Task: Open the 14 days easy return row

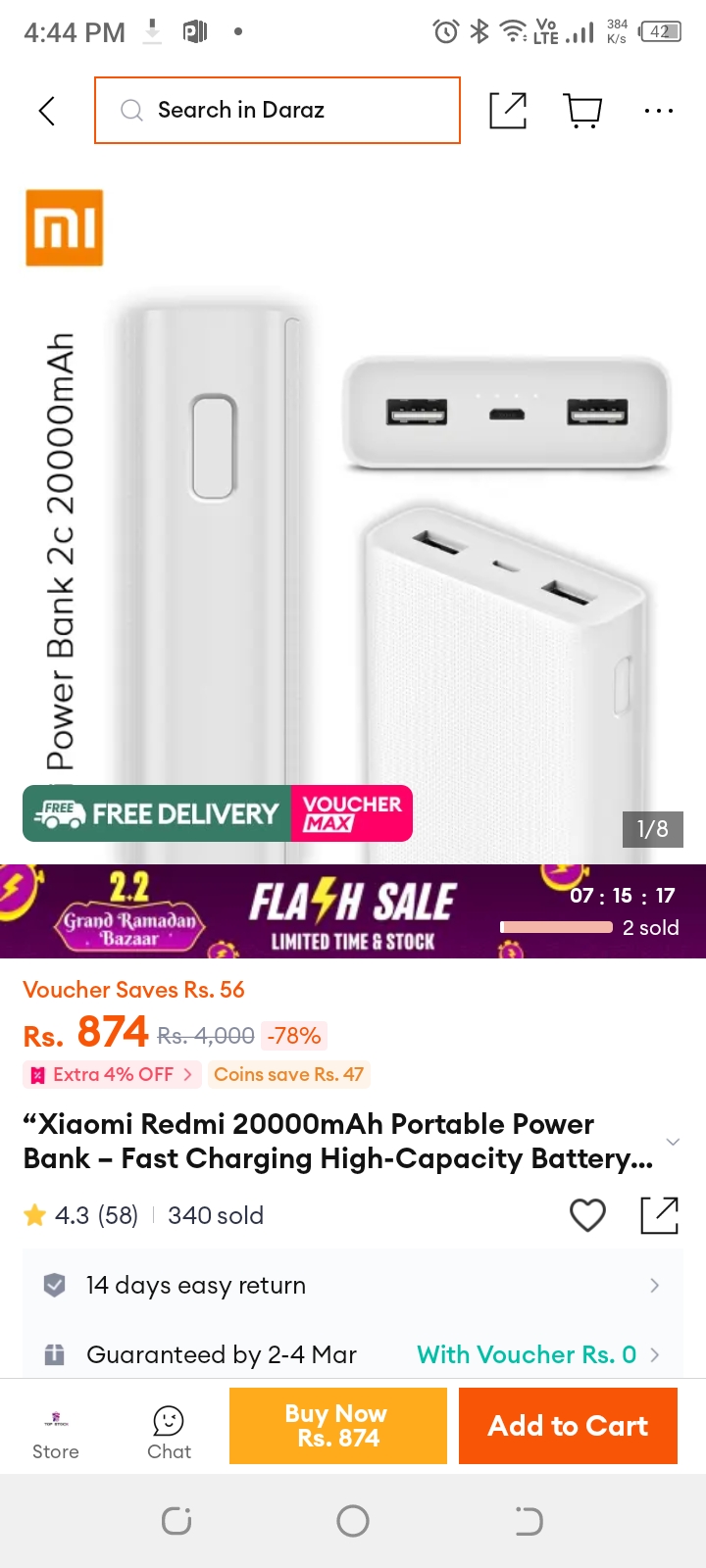Action: point(353,1285)
